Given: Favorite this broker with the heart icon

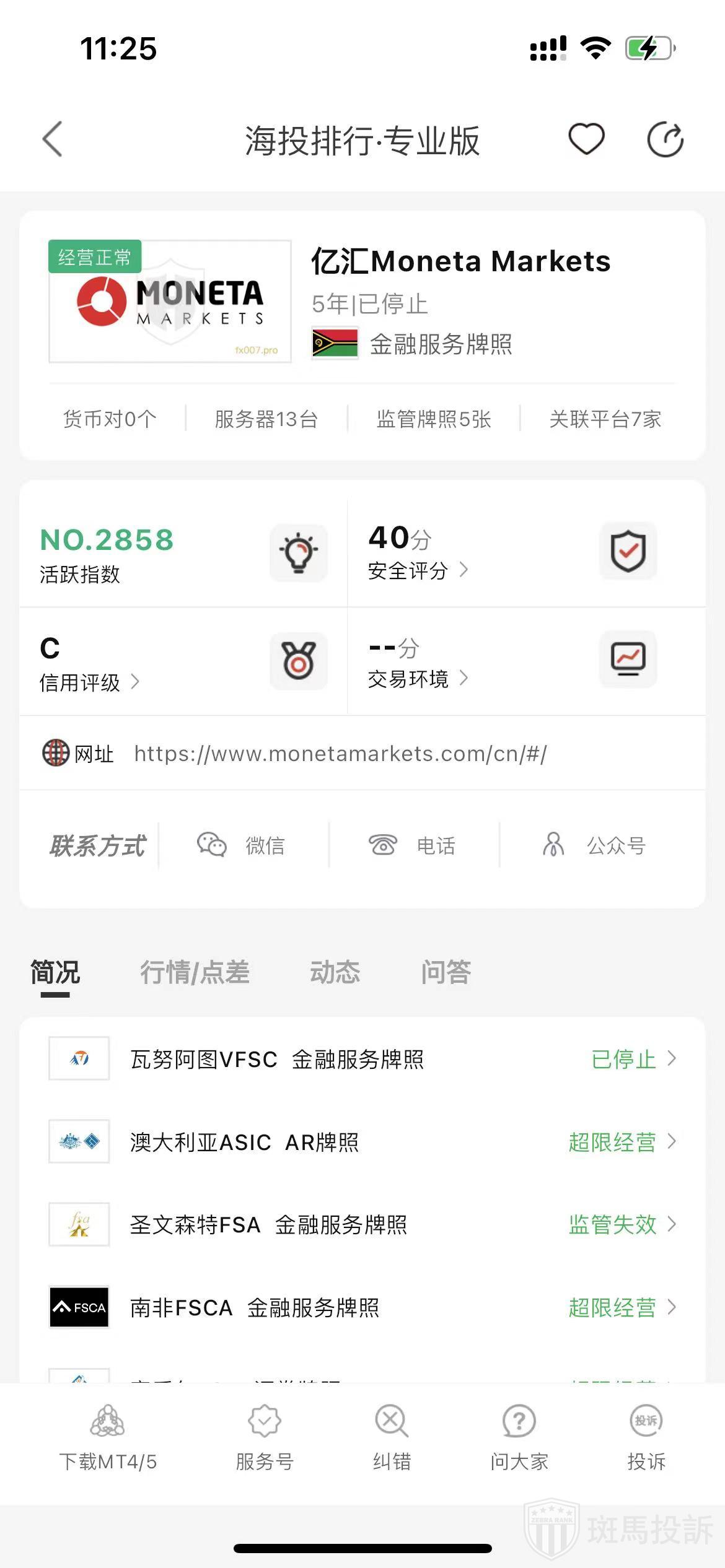Looking at the screenshot, I should (x=586, y=139).
